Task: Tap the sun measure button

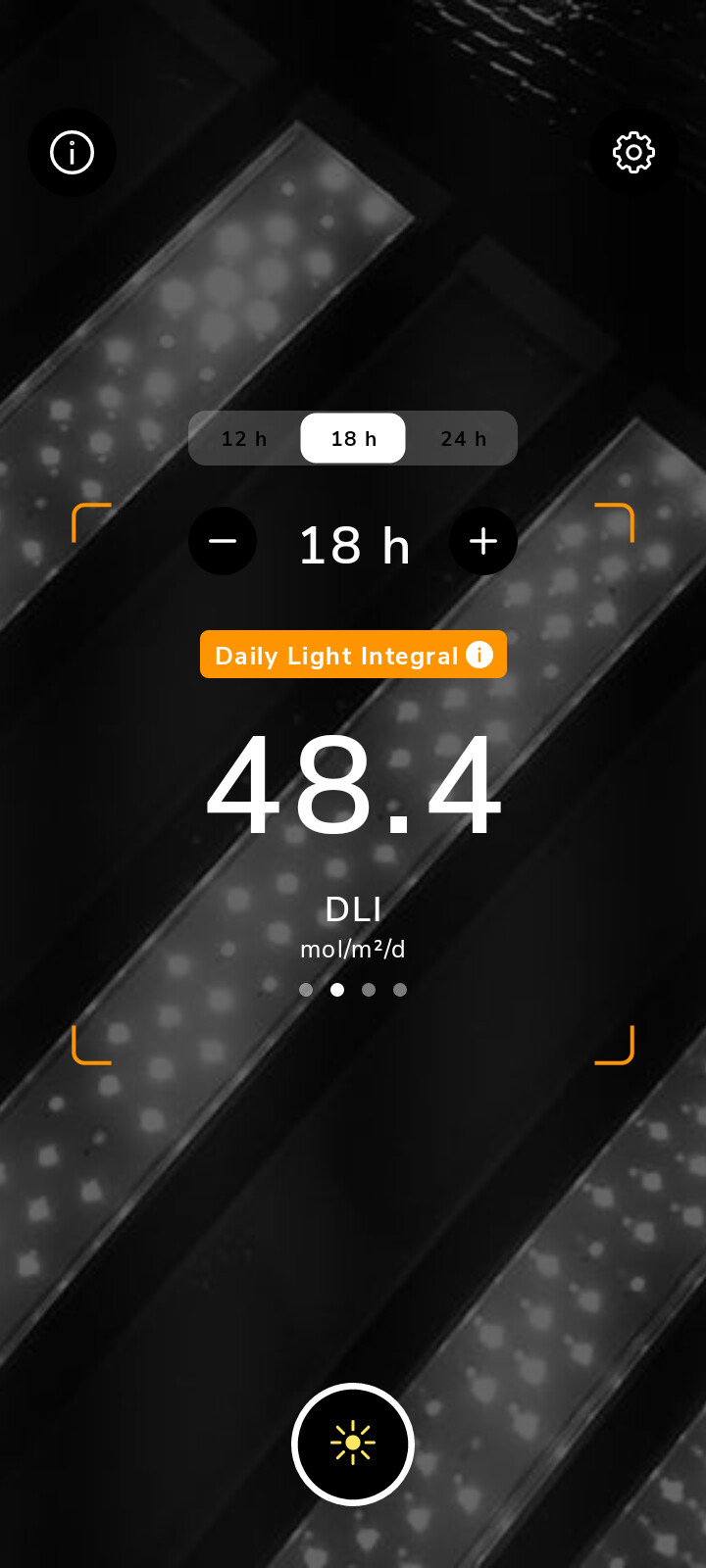Action: (353, 1444)
